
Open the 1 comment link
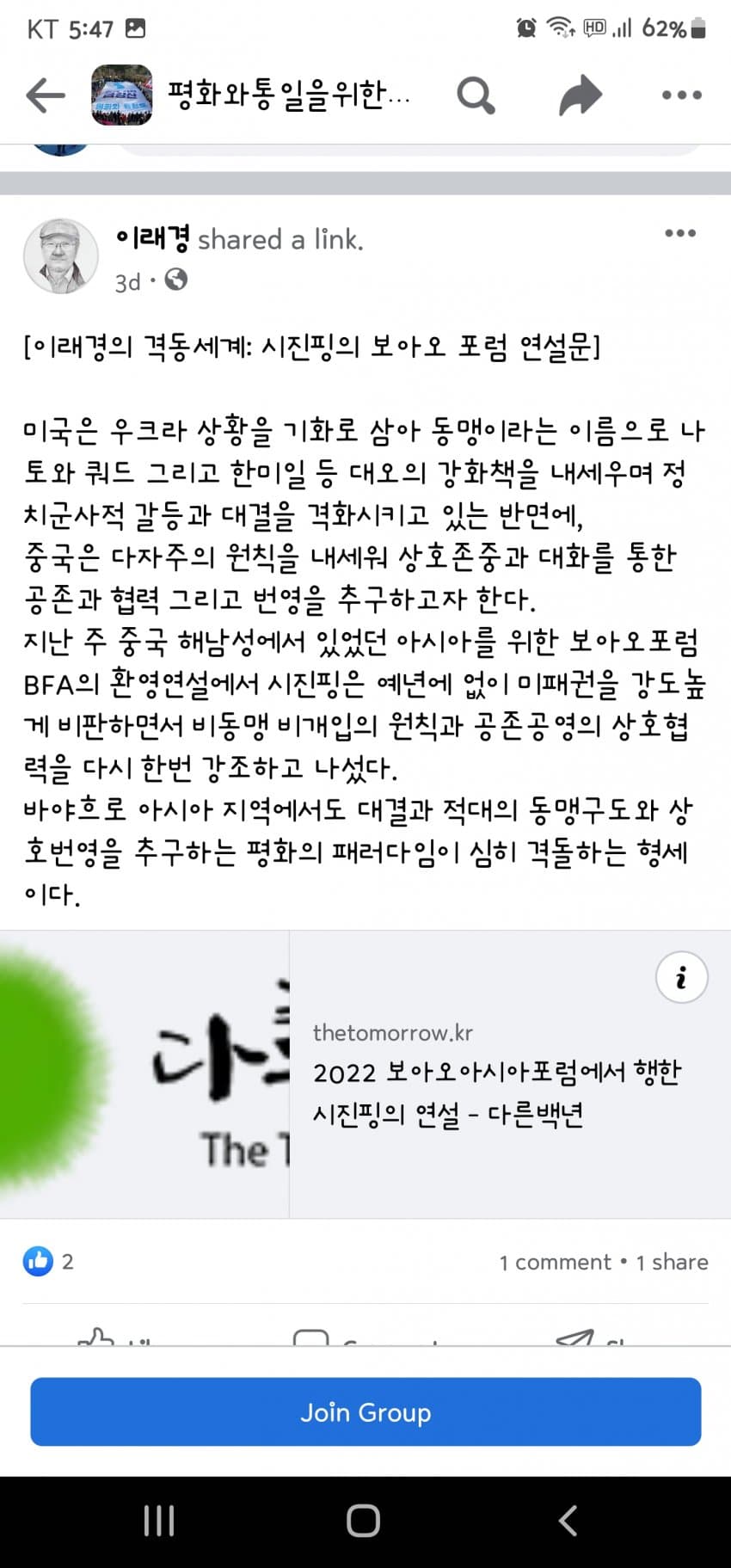tap(555, 1262)
